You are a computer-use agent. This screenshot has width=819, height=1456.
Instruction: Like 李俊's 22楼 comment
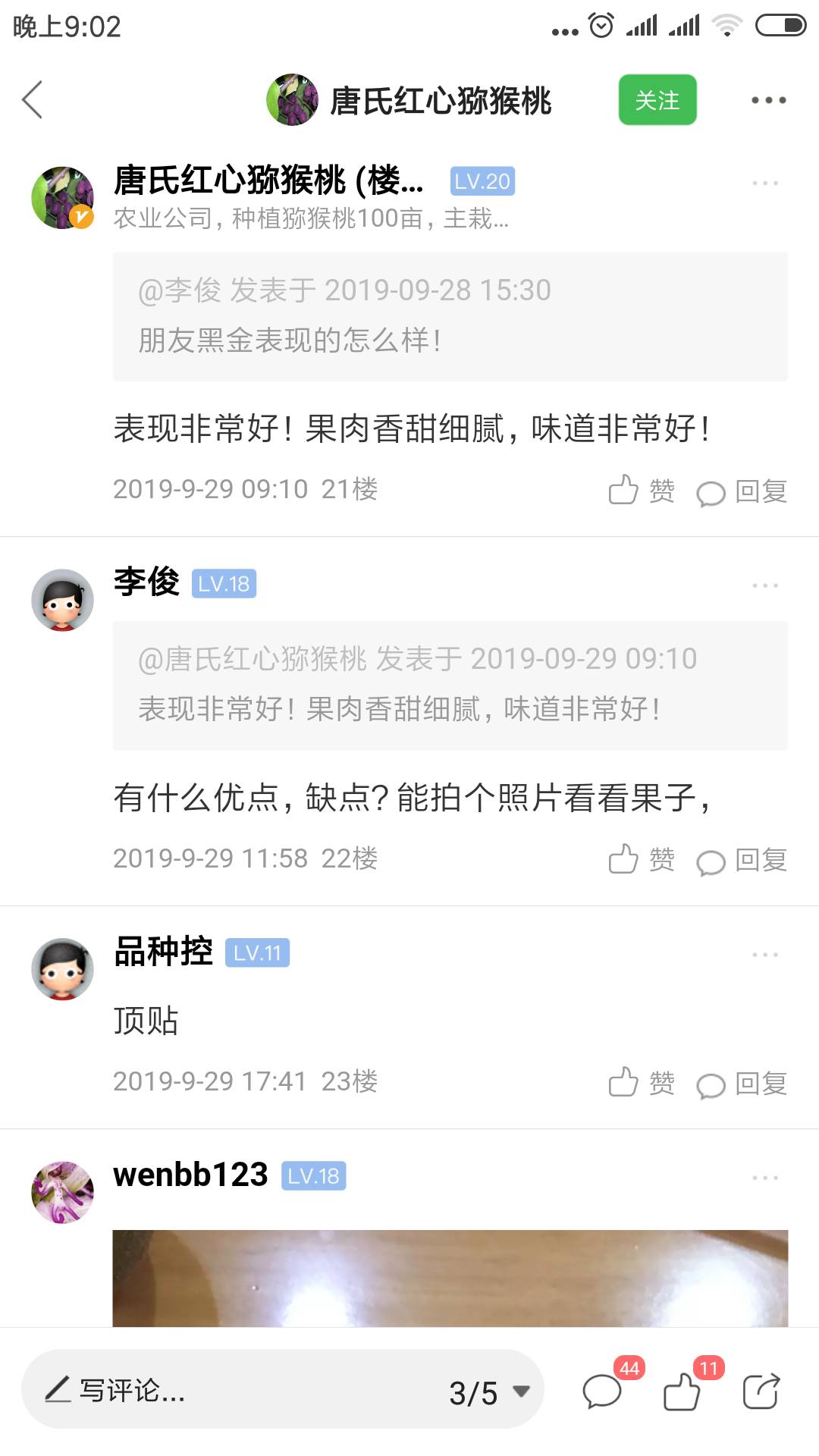click(x=642, y=859)
